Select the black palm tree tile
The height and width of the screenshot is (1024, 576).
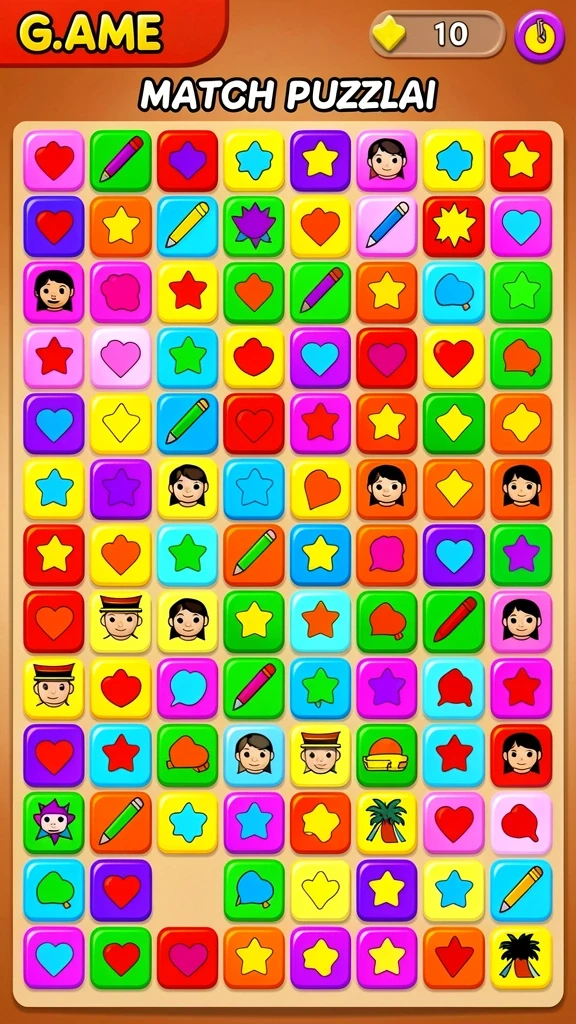pos(520,957)
